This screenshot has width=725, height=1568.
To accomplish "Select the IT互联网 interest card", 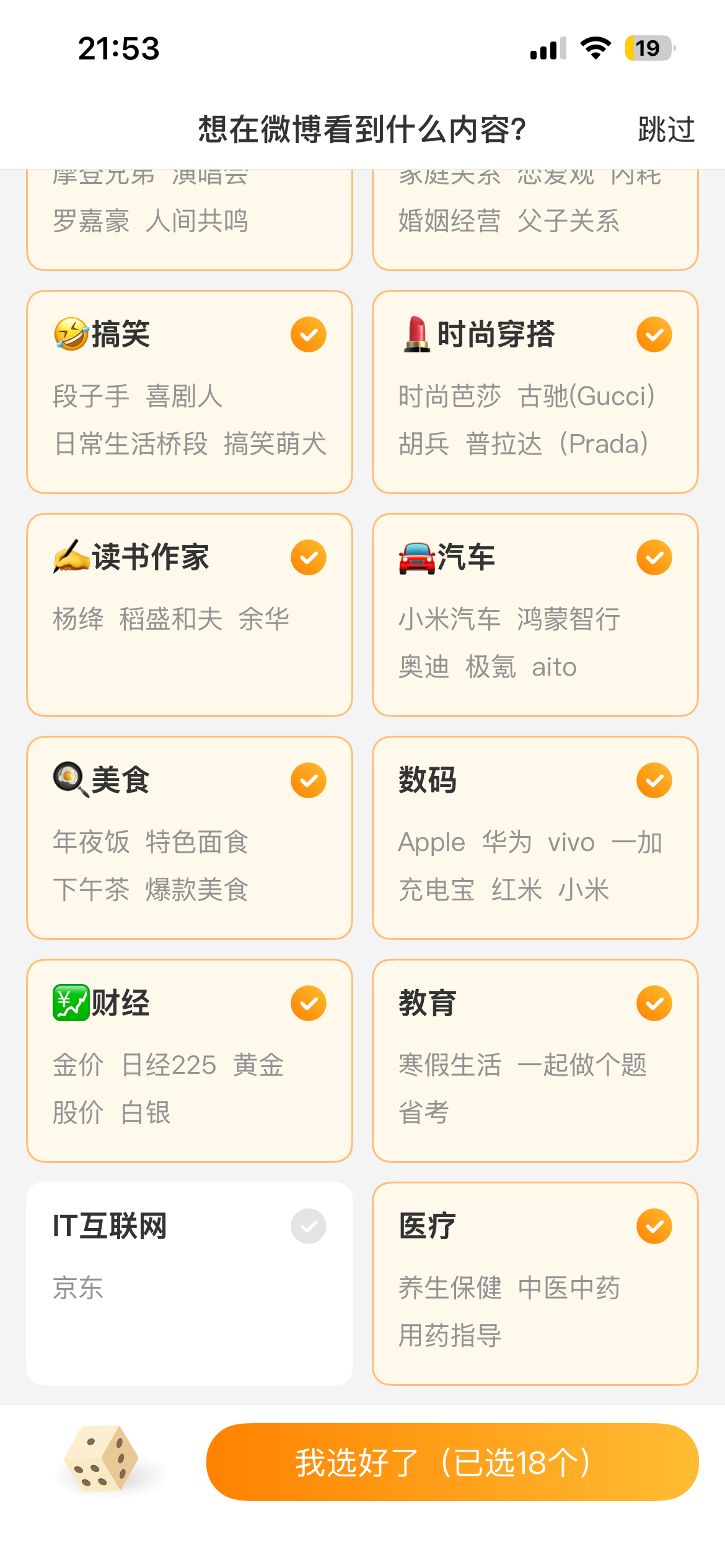I will tap(190, 1283).
